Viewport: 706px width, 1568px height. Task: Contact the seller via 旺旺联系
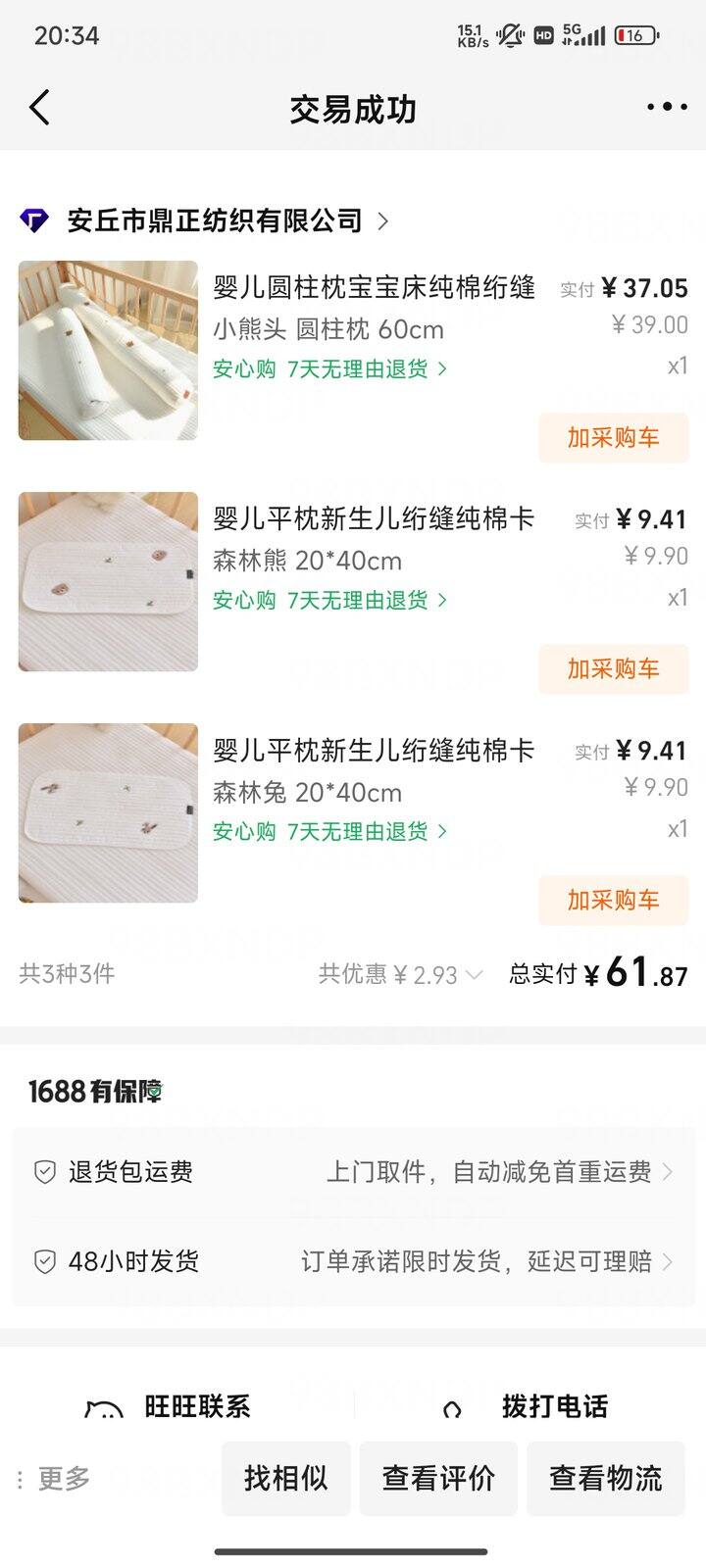(x=176, y=1407)
